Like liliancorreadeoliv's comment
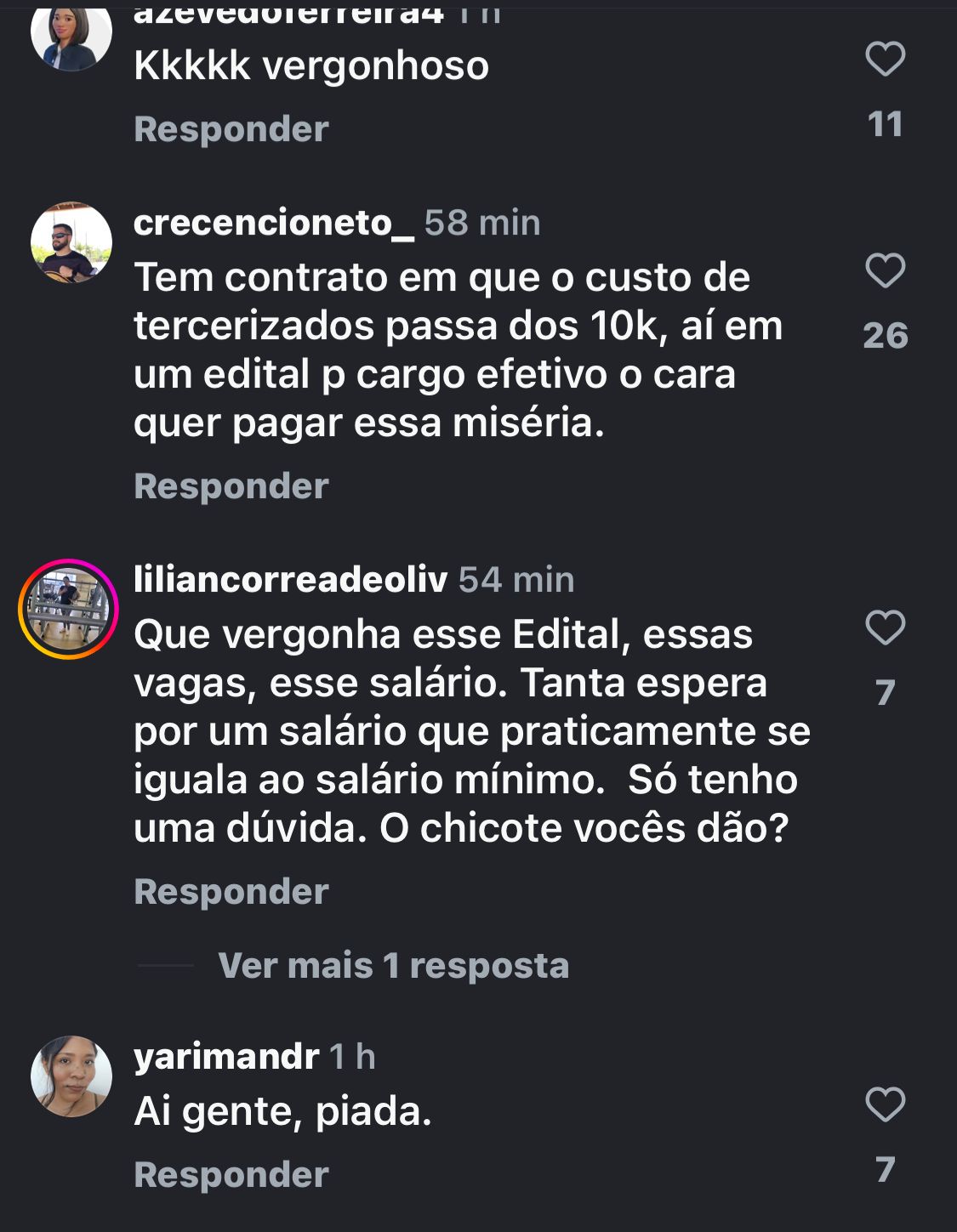 coord(885,628)
